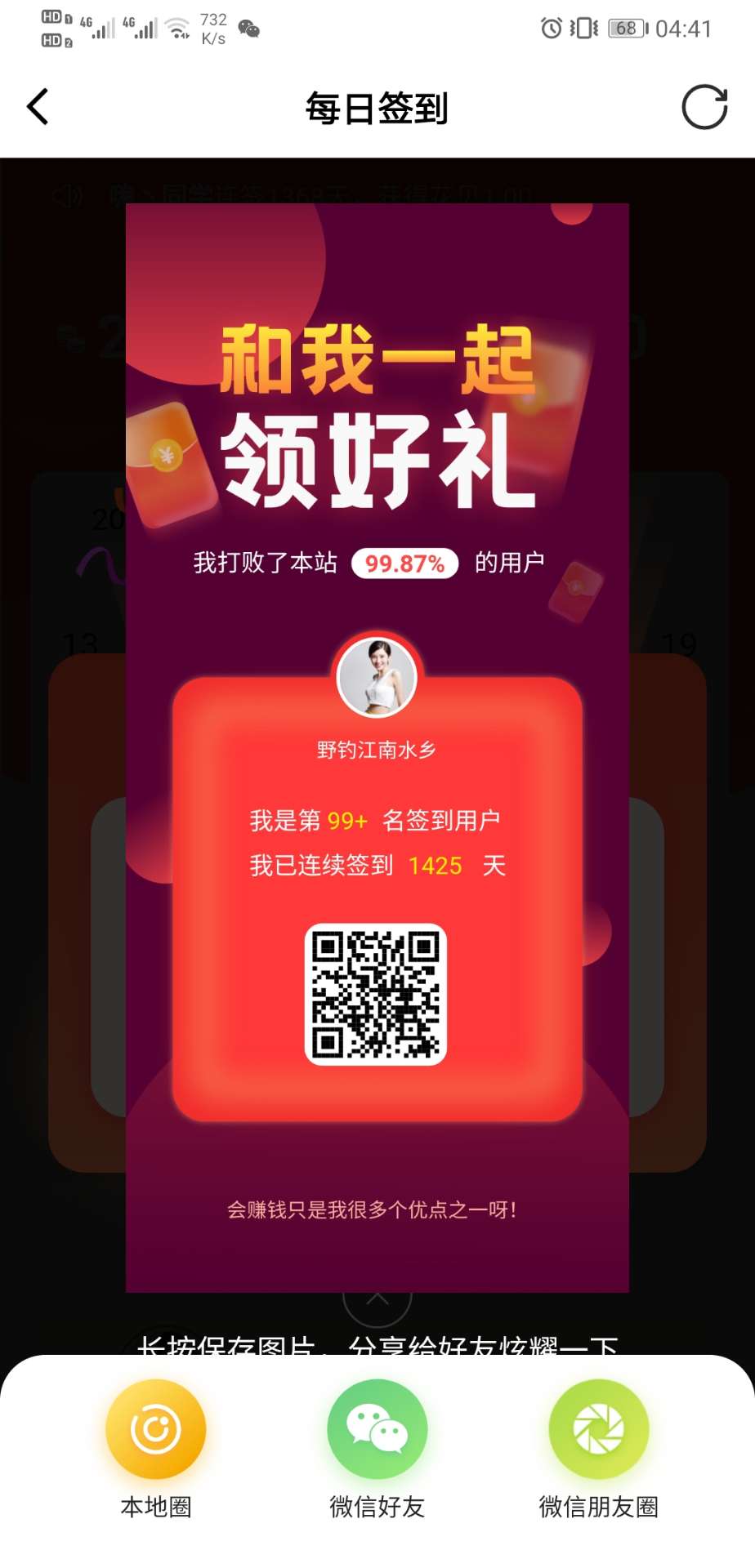The image size is (755, 1568).
Task: Refresh the daily sign-in page
Action: coord(704,107)
